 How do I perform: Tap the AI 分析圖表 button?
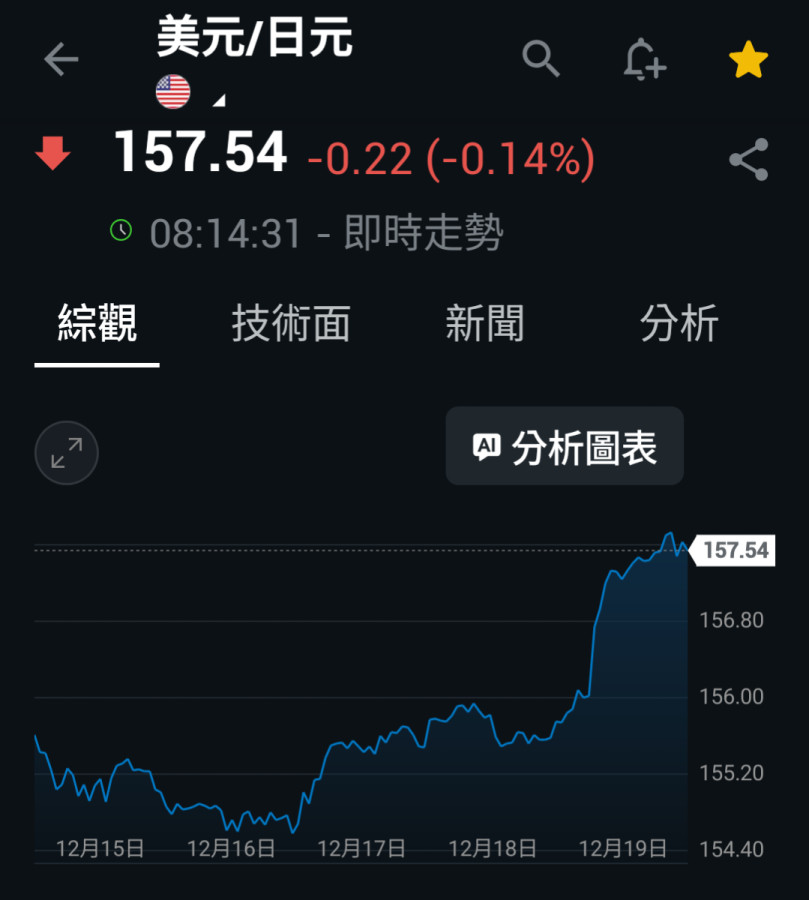(564, 447)
